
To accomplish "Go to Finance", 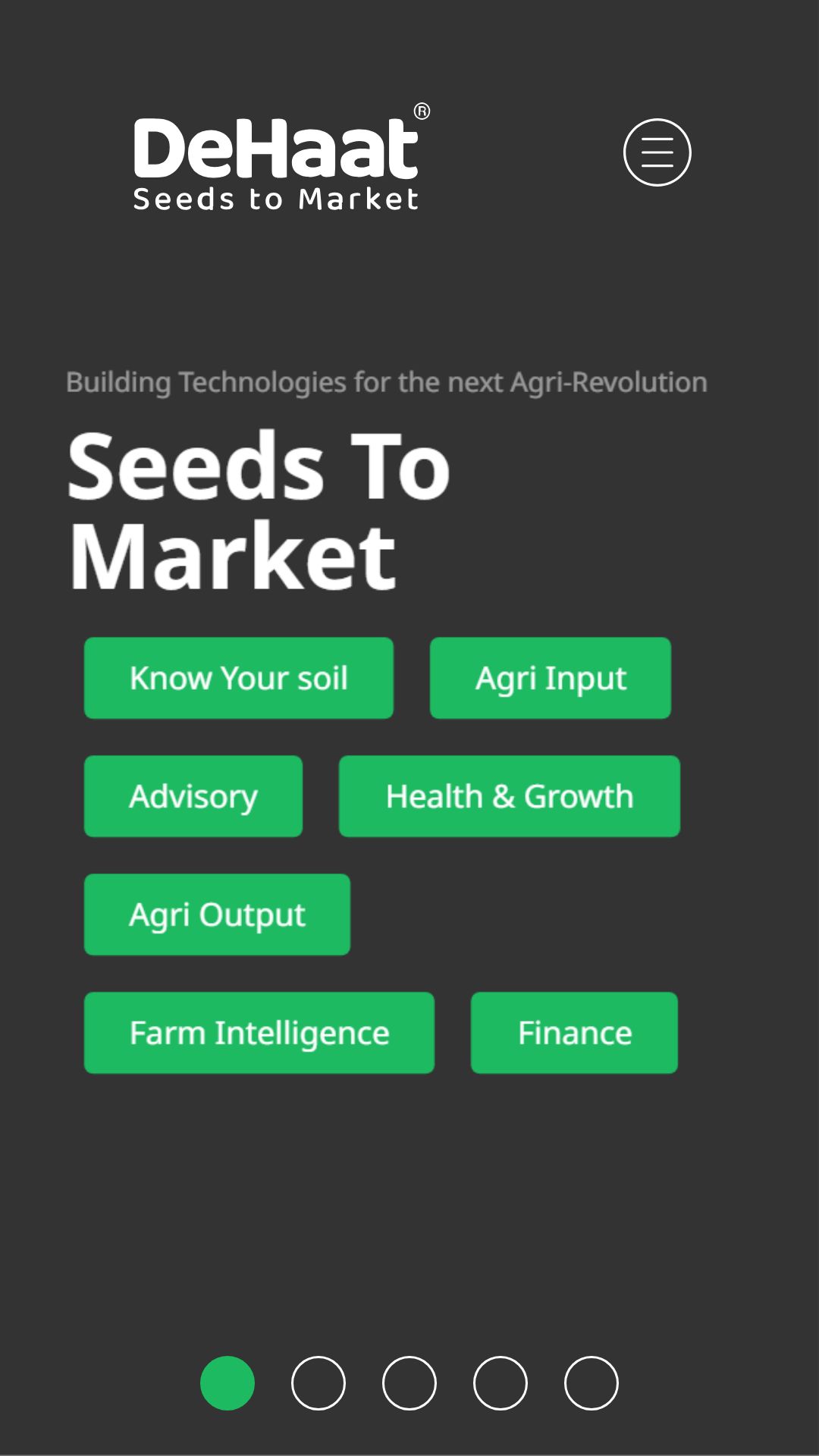I will pos(574,1033).
